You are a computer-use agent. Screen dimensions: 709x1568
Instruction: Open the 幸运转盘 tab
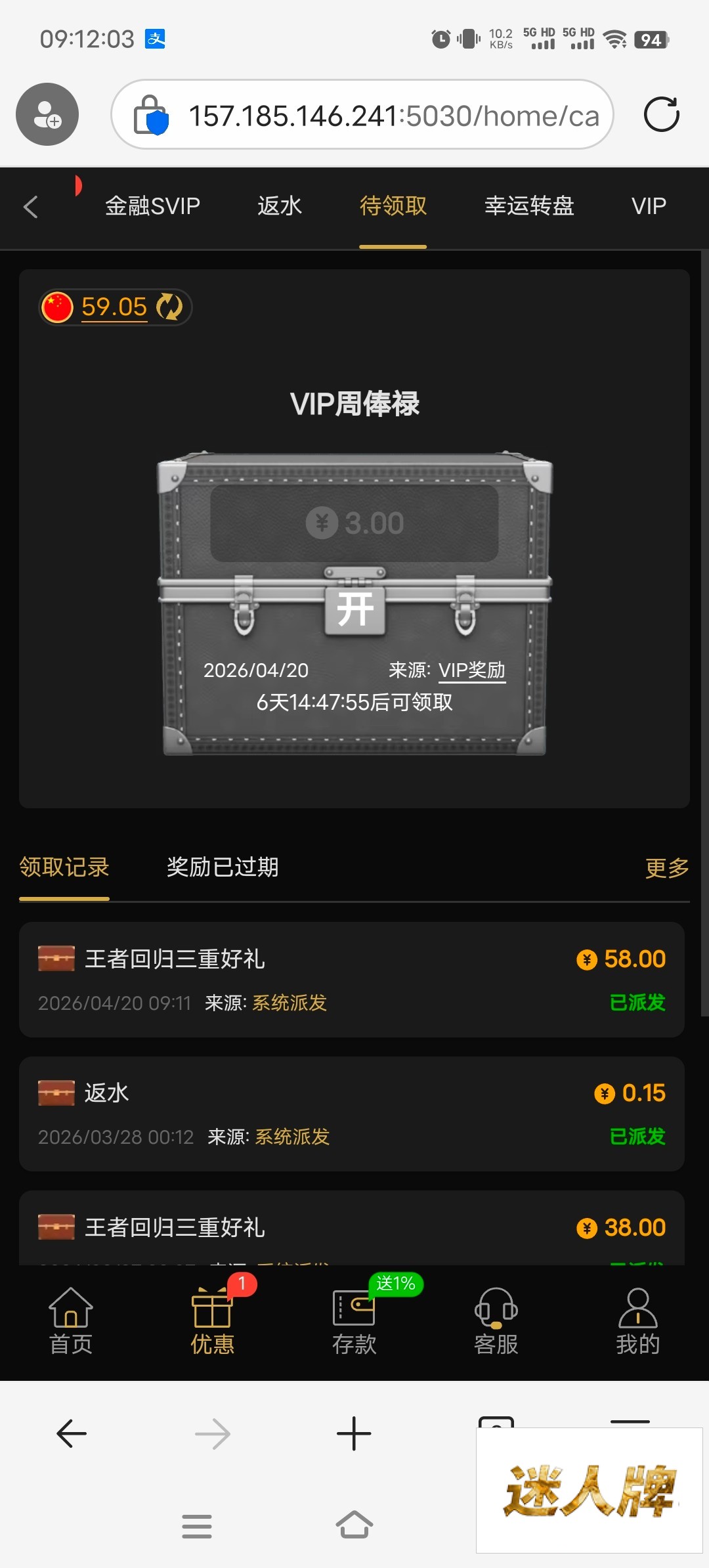528,206
